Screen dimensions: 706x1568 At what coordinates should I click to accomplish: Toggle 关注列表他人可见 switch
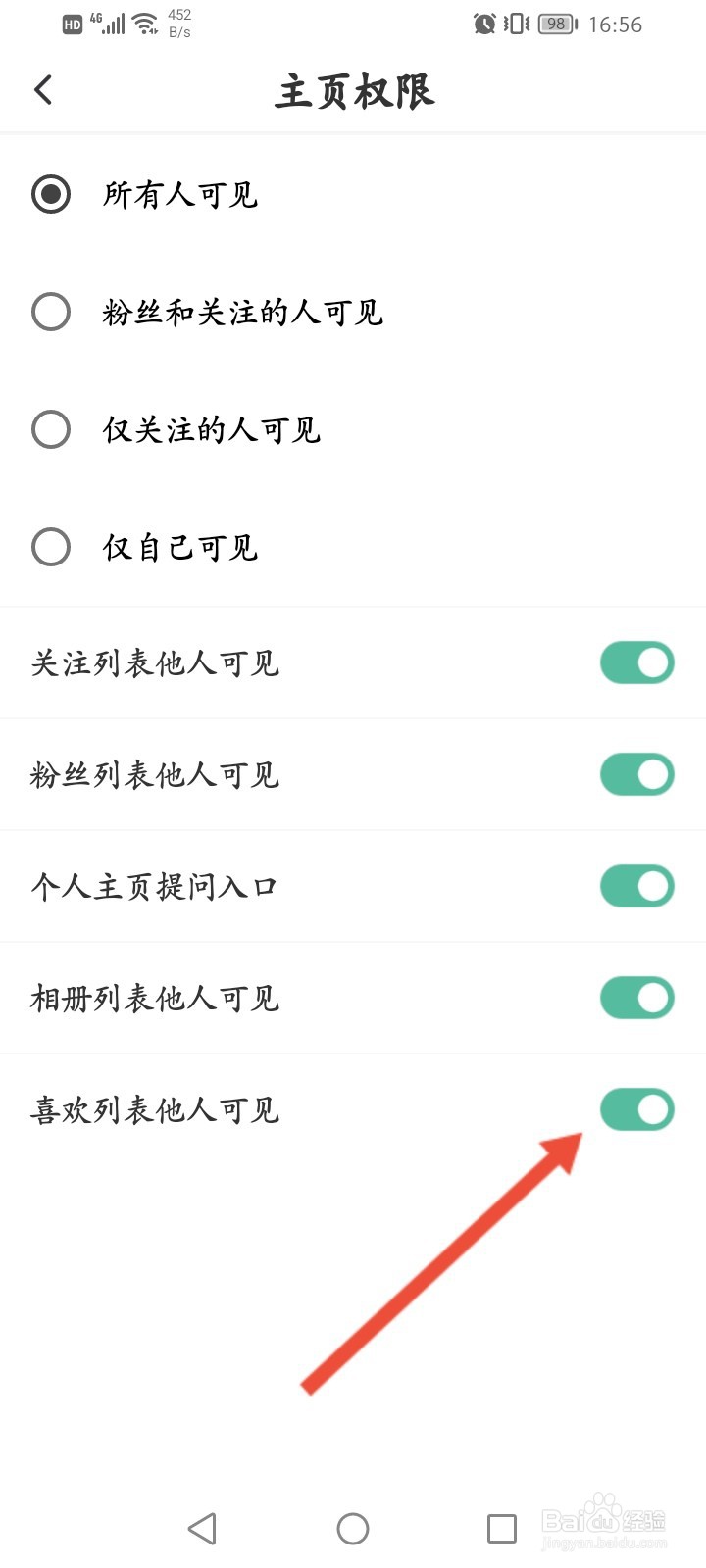pos(636,663)
